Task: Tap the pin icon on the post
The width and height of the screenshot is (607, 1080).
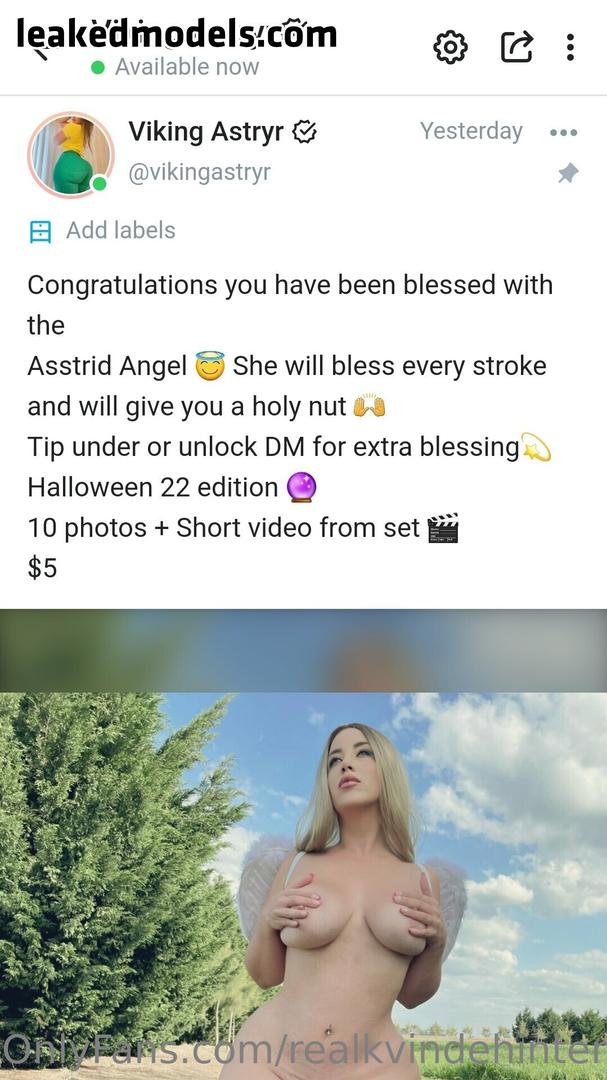Action: pyautogui.click(x=567, y=174)
